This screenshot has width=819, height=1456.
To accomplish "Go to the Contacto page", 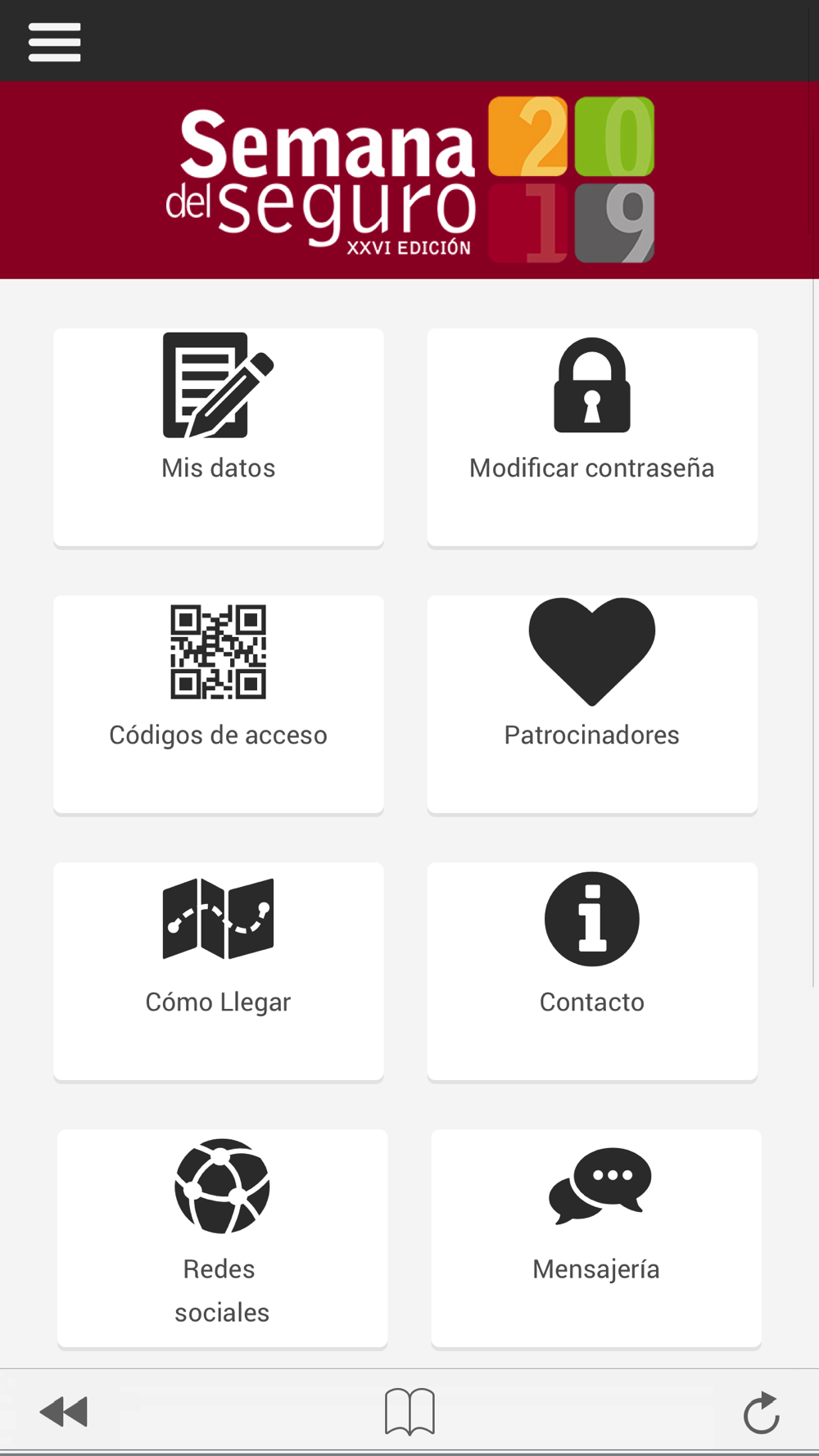I will pos(592,970).
